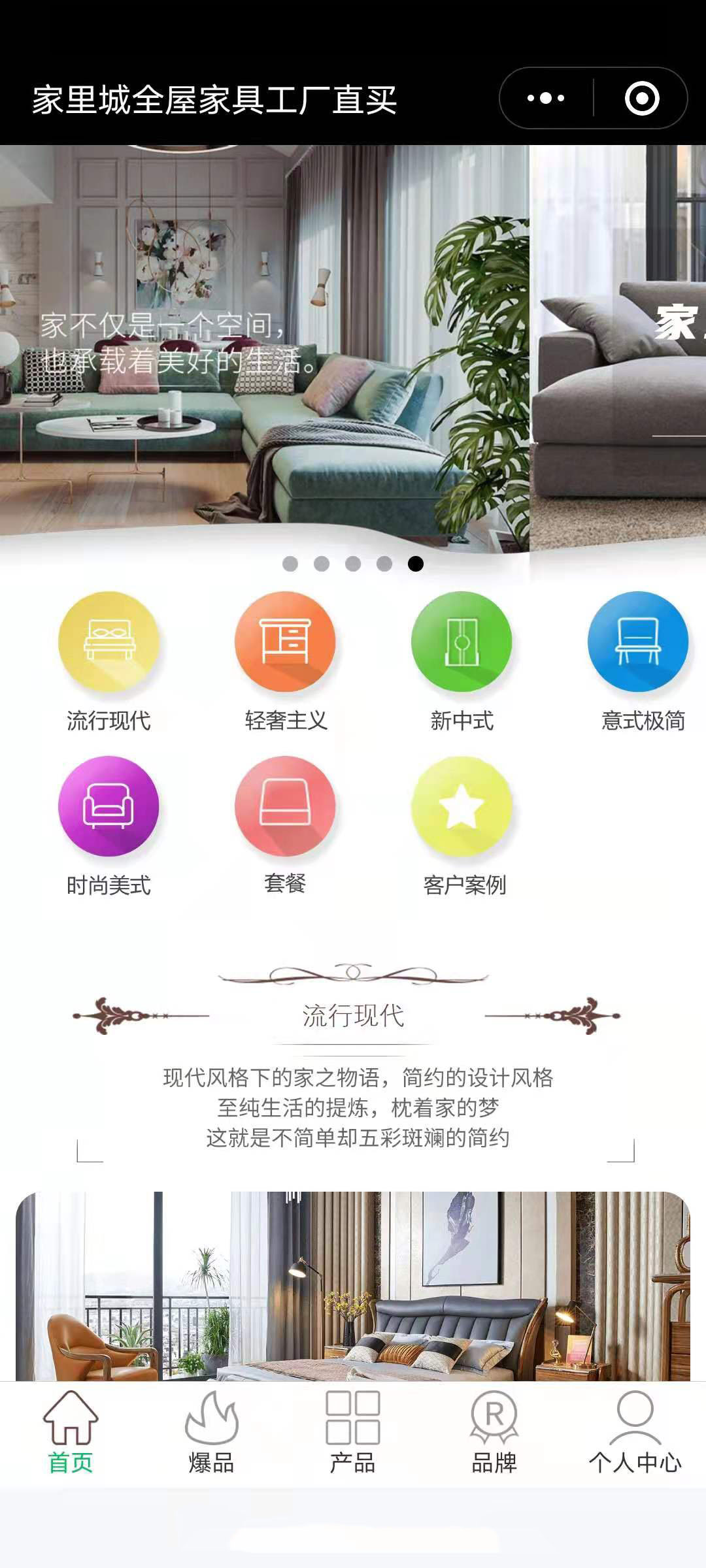Open the 时尚美式 category
706x1568 pixels.
click(109, 826)
